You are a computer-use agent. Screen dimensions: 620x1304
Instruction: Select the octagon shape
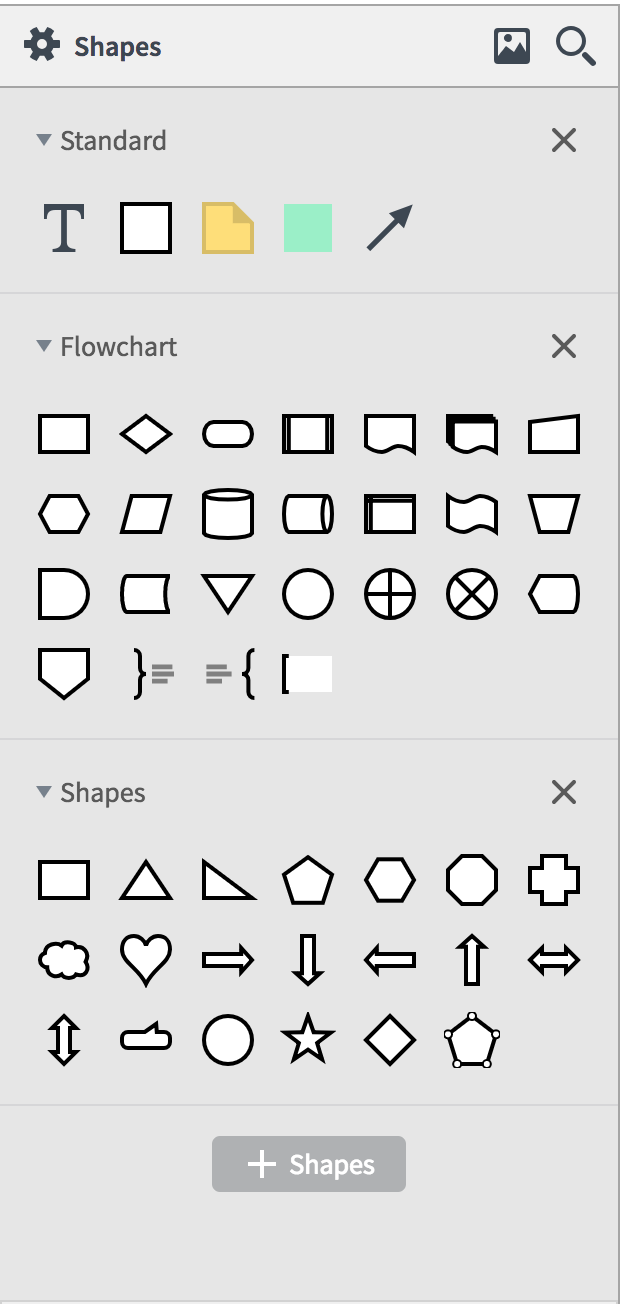[471, 880]
